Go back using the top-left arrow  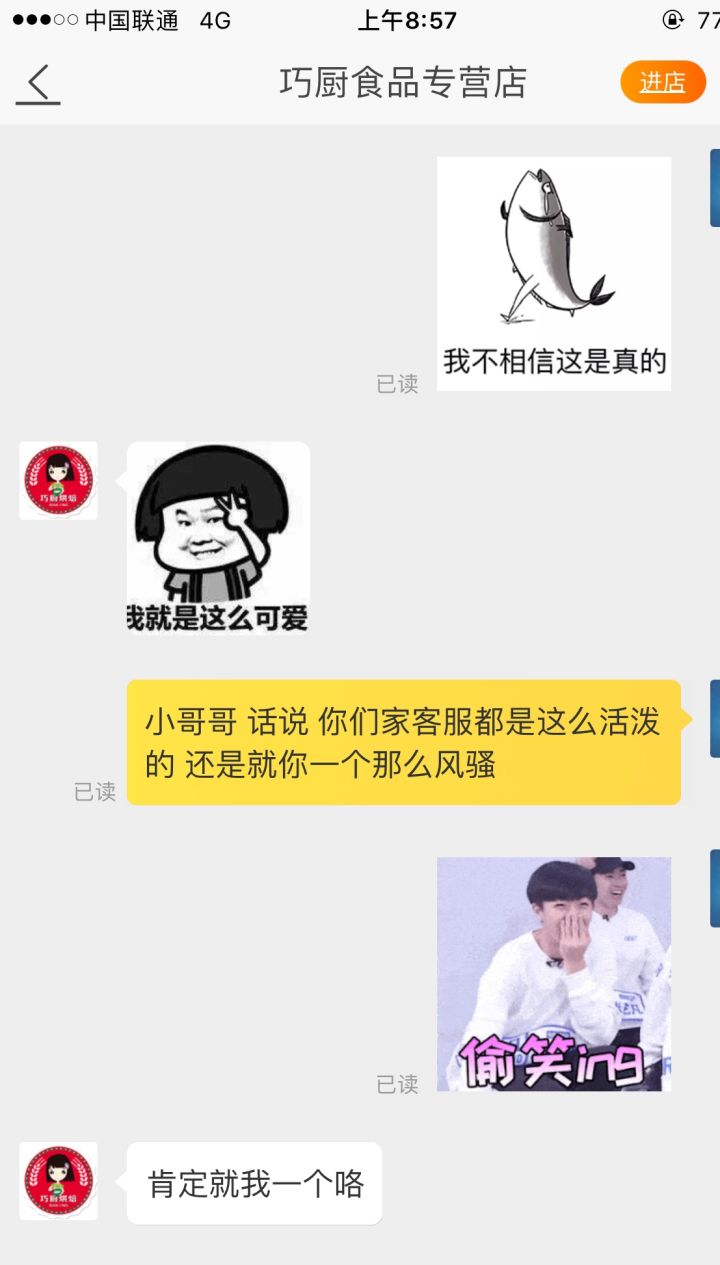click(38, 84)
